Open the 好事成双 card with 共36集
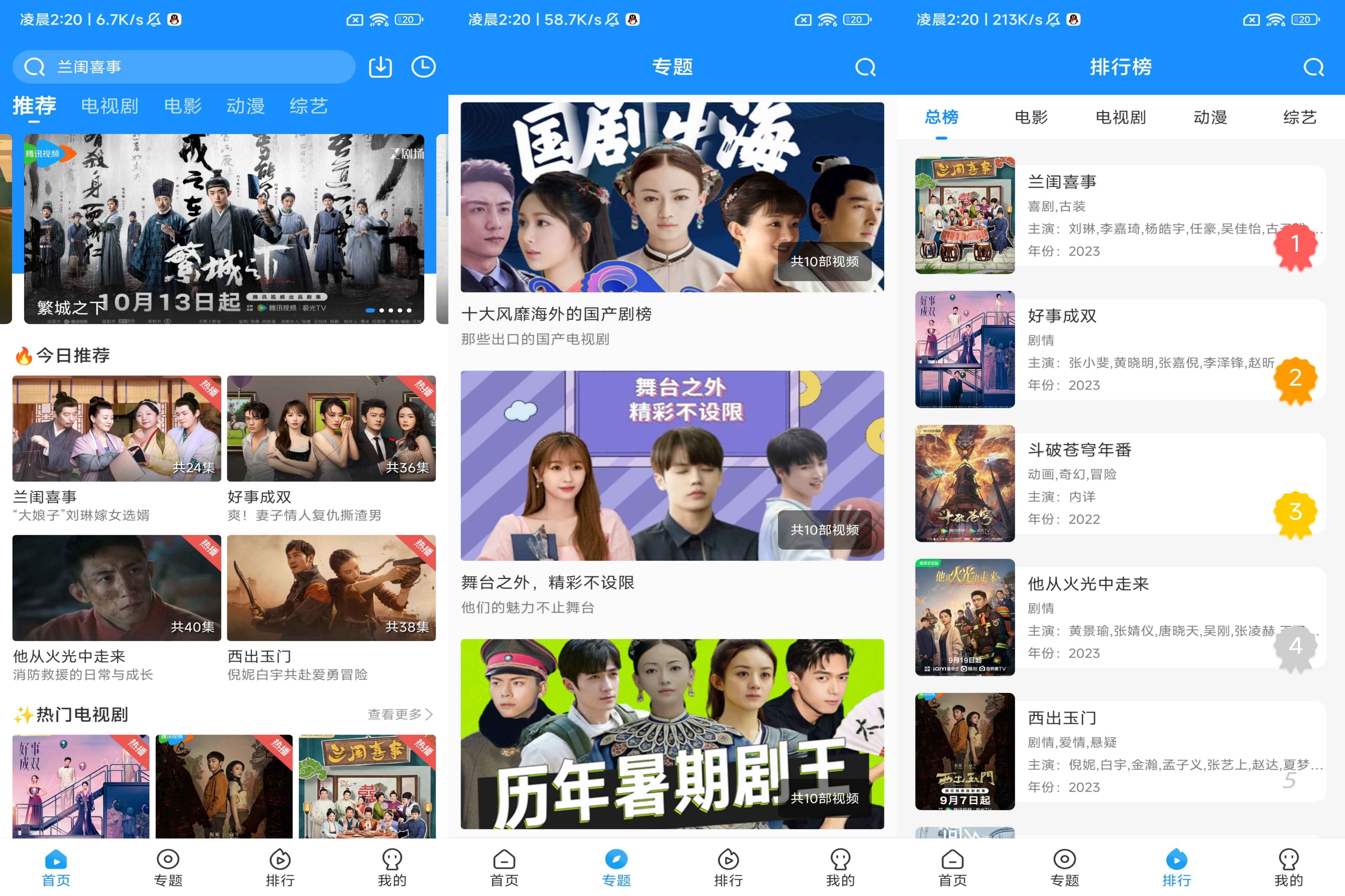The height and width of the screenshot is (896, 1345). (x=331, y=429)
